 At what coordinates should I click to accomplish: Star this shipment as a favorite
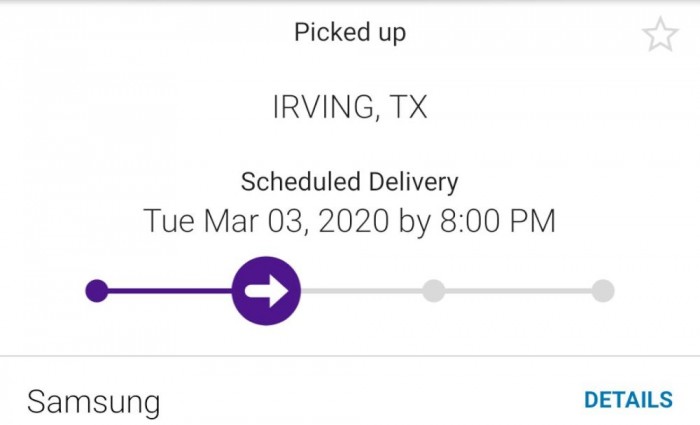pyautogui.click(x=659, y=36)
